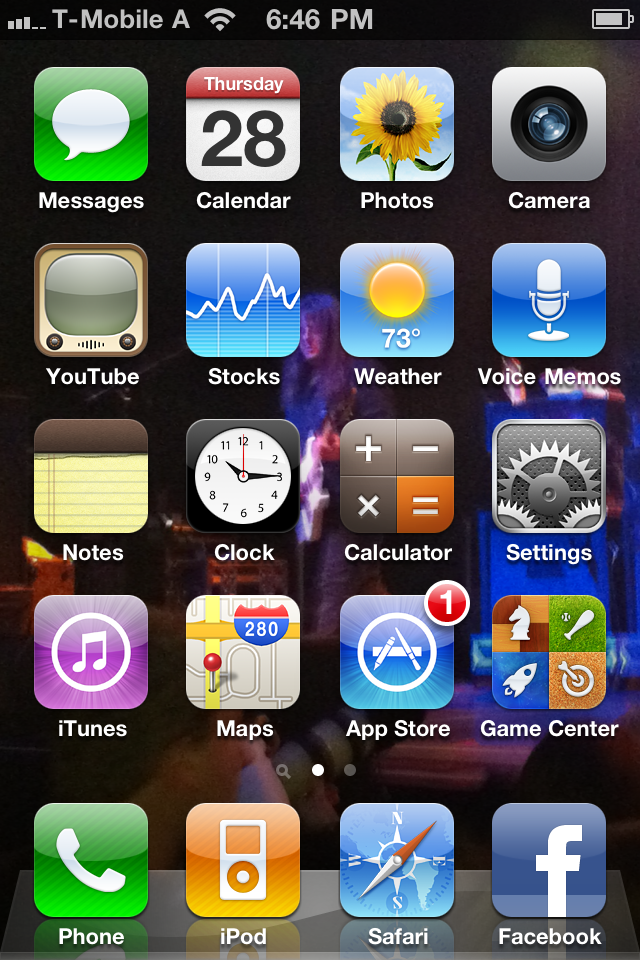Open iPod from the dock
Viewport: 640px width, 960px height.
[x=243, y=860]
